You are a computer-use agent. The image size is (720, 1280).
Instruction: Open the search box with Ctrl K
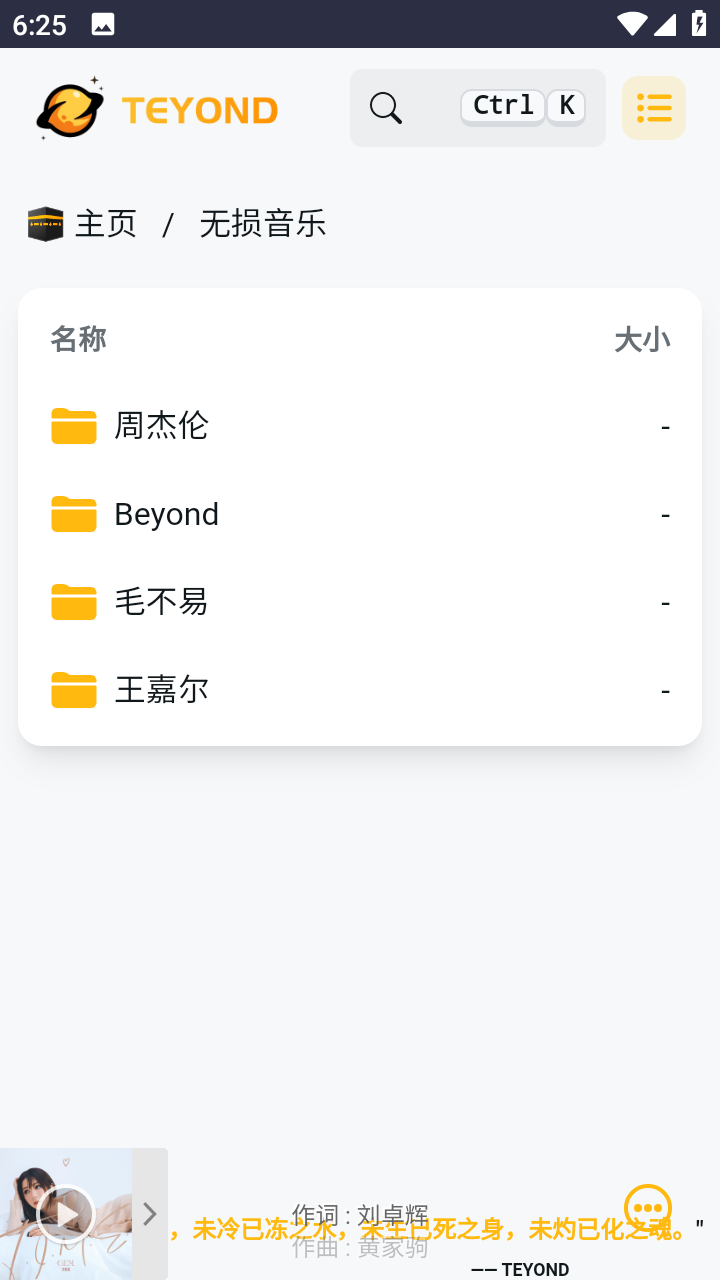[x=477, y=108]
